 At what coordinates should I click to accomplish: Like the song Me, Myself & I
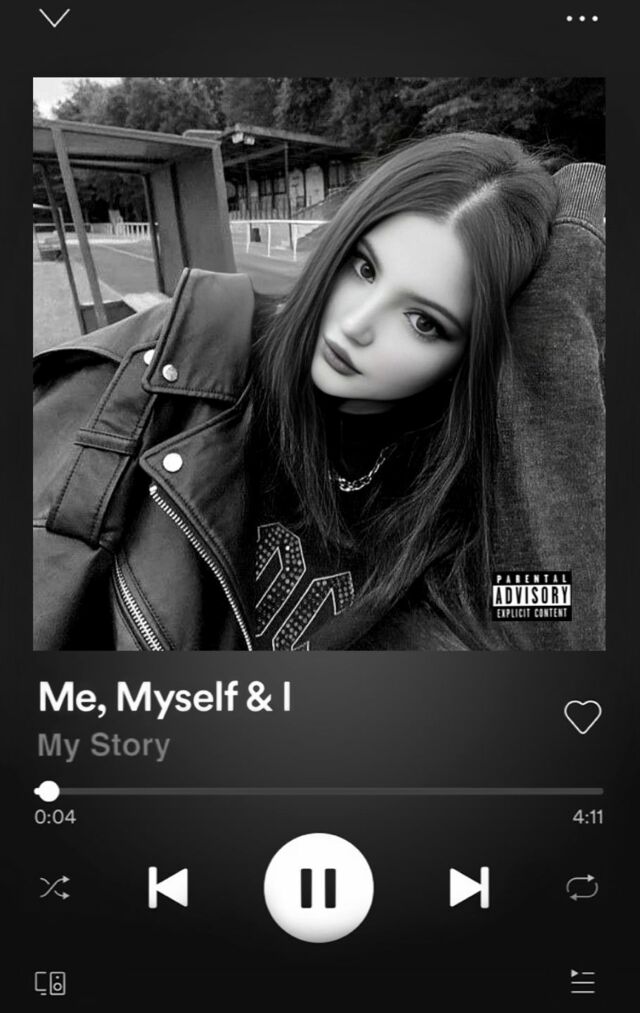(582, 717)
